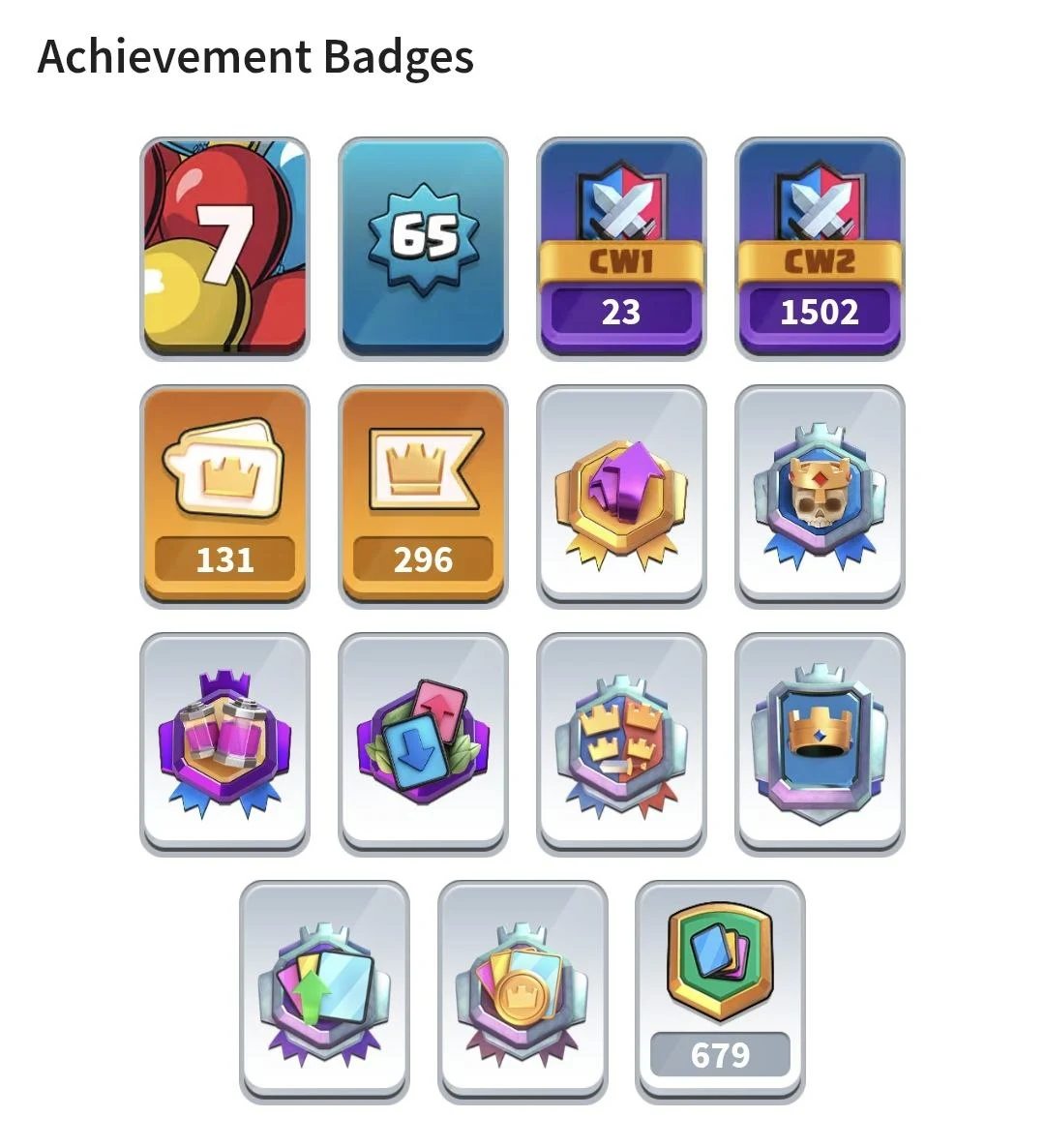
Task: Open the shield badge with four crowns
Action: [x=621, y=743]
